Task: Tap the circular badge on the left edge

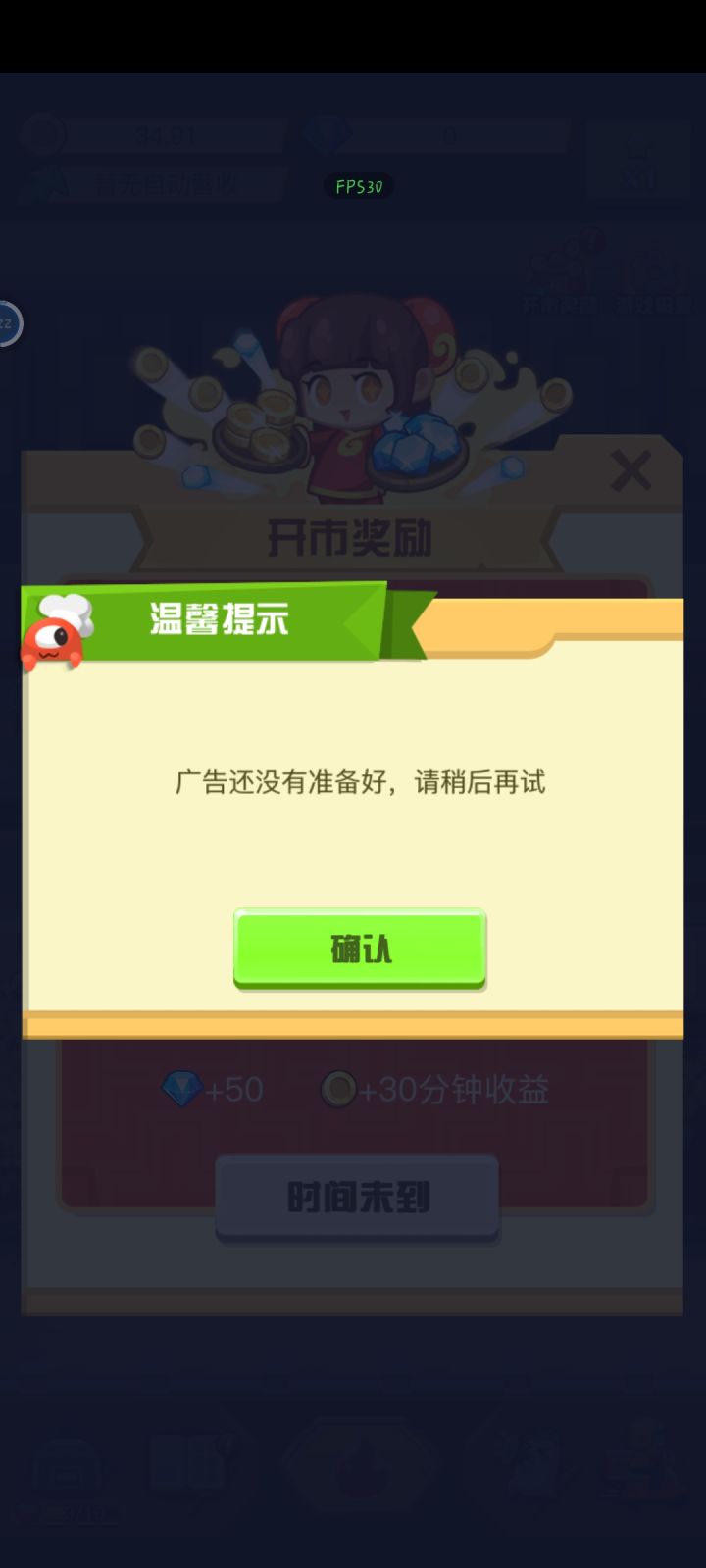Action: pos(10,323)
